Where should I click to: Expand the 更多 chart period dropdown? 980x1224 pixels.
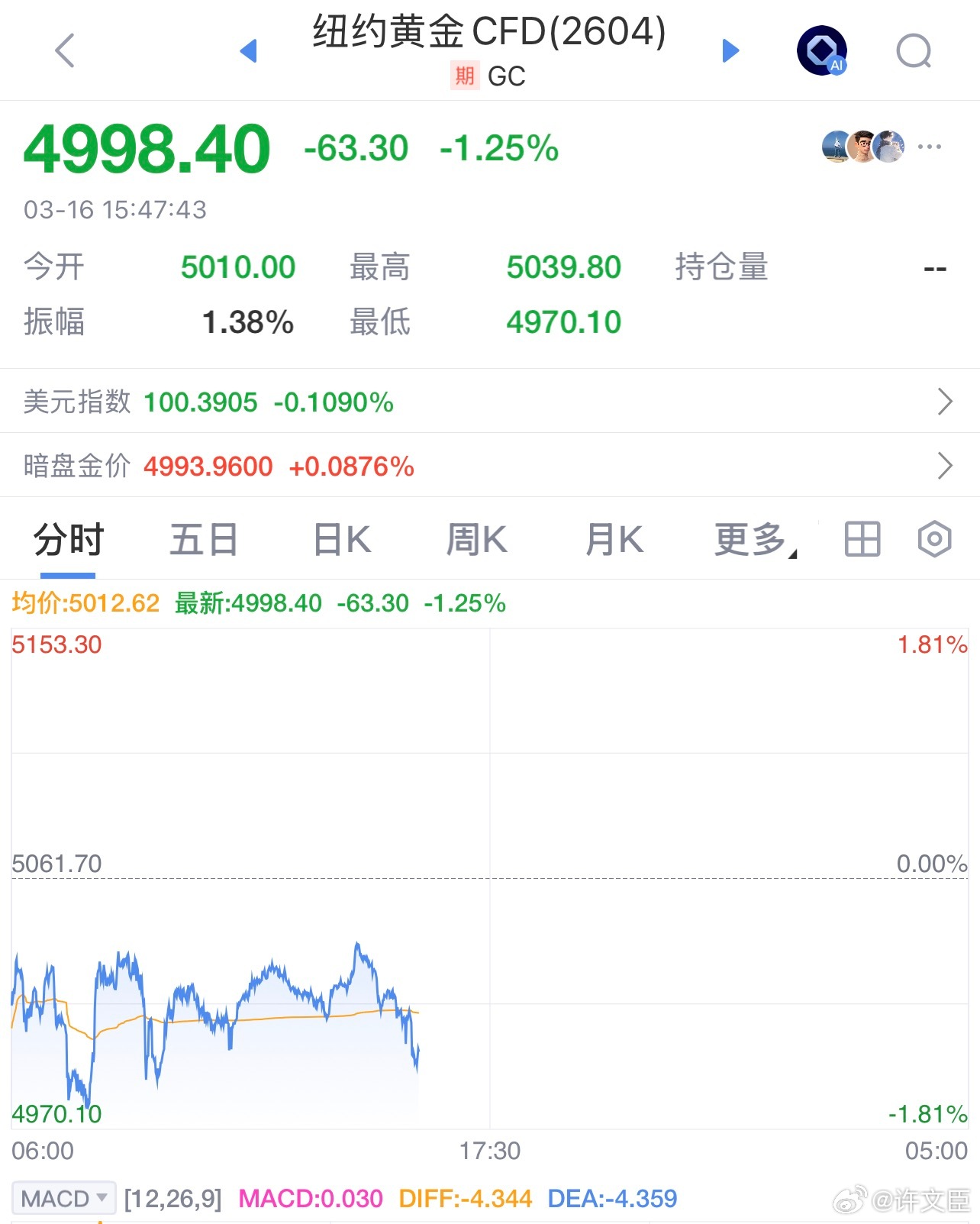click(x=752, y=538)
